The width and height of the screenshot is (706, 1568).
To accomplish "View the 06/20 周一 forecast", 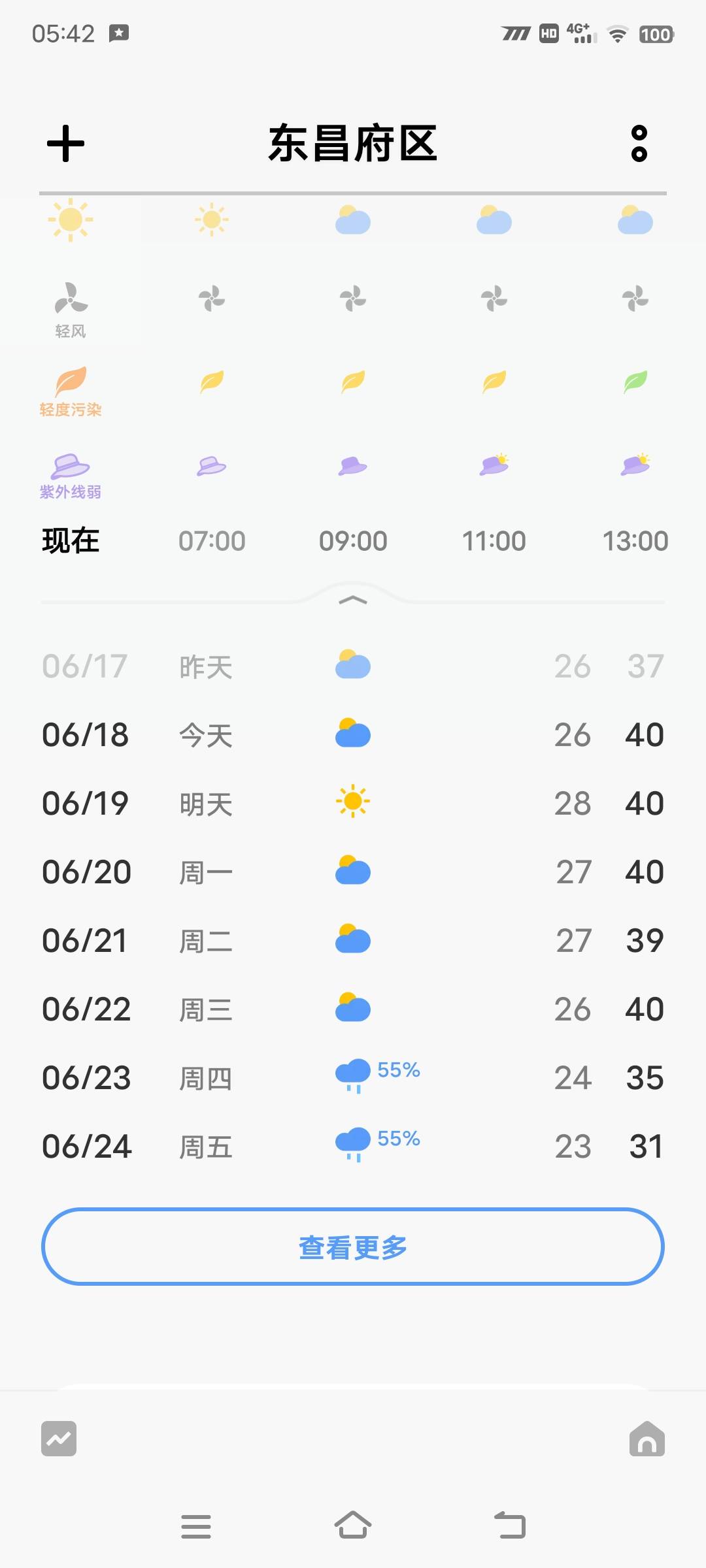I will pyautogui.click(x=353, y=872).
